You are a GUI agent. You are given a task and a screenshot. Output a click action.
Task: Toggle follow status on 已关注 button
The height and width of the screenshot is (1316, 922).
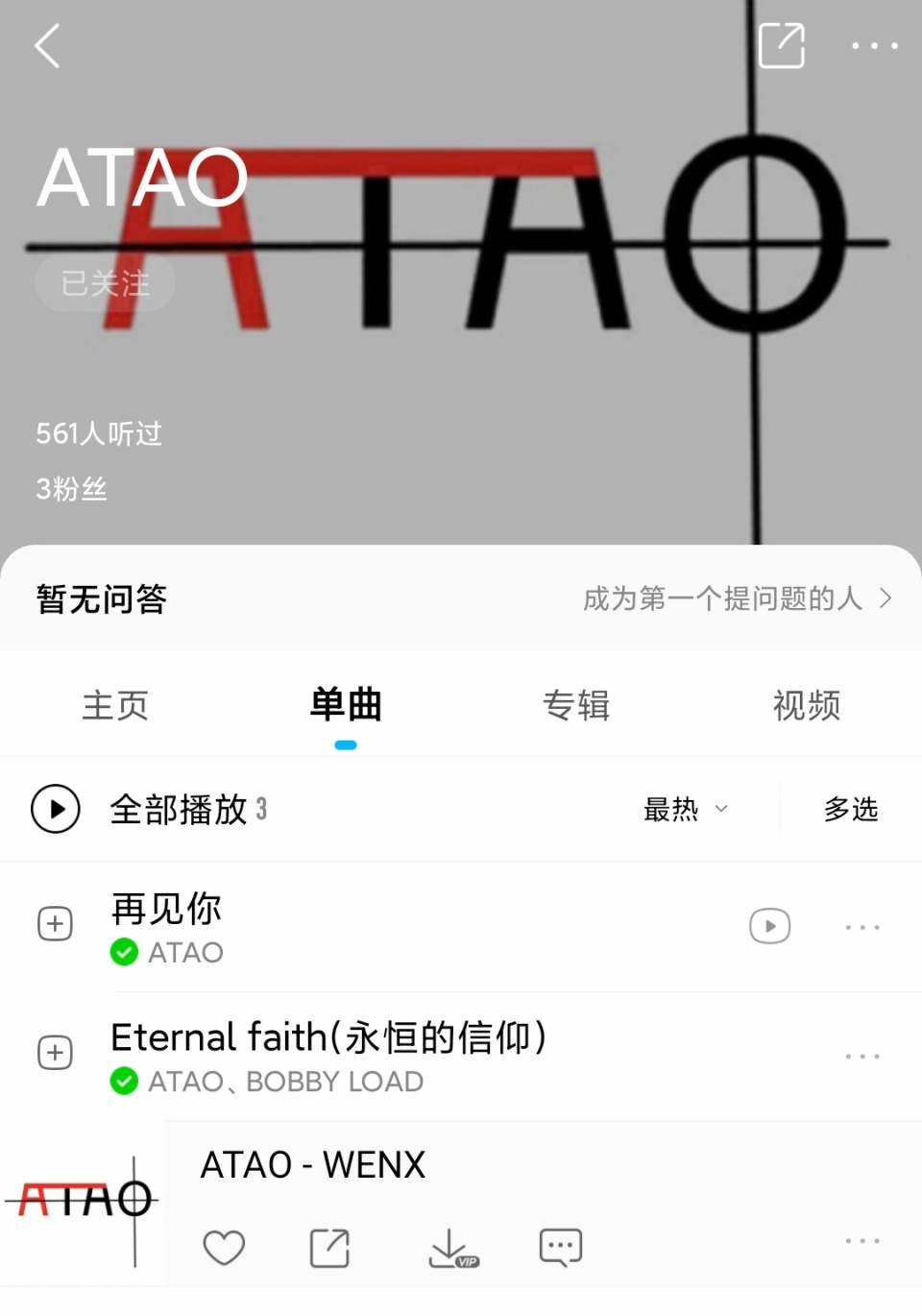coord(104,282)
